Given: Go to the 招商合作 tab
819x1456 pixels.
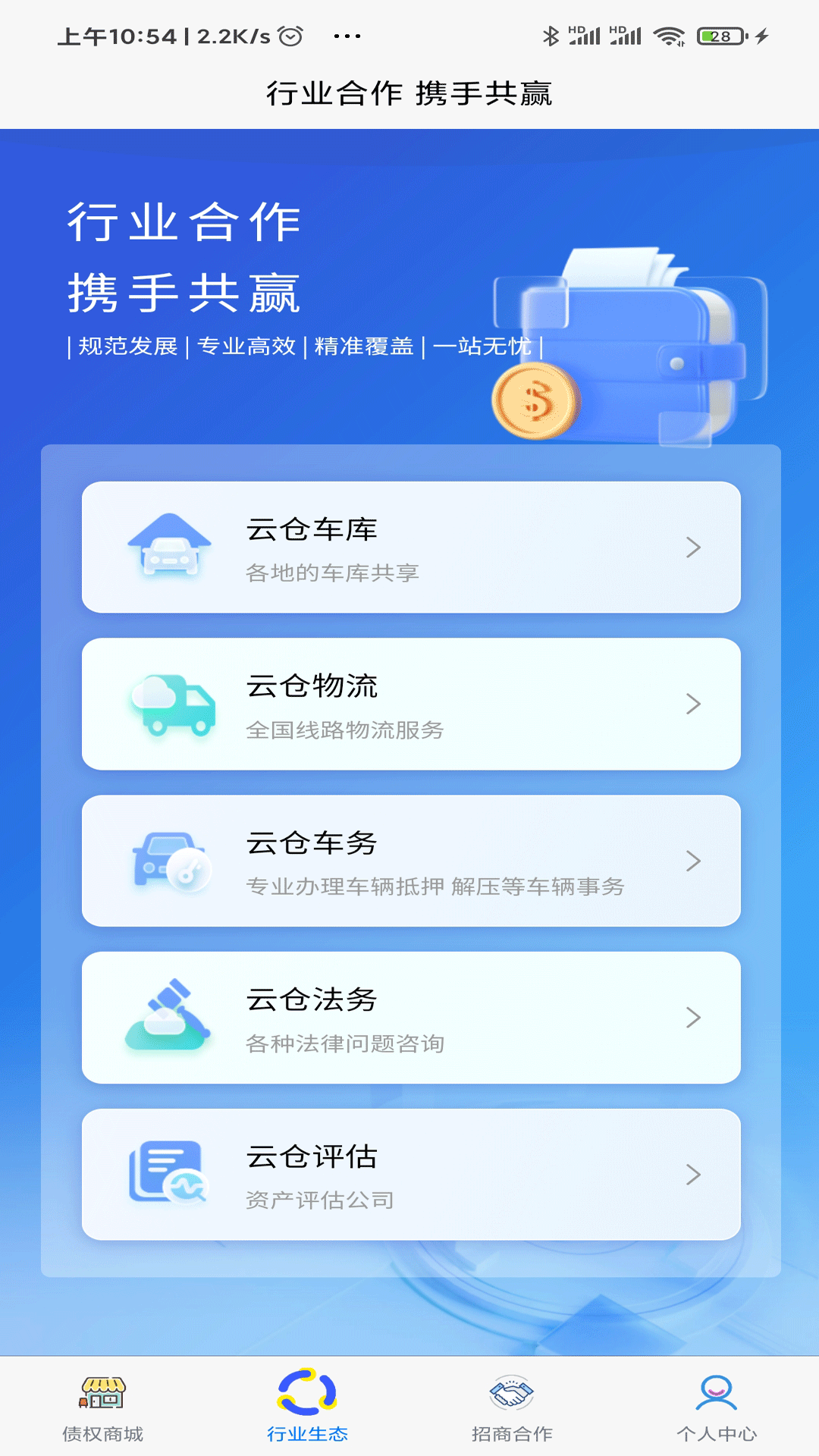Looking at the screenshot, I should (x=512, y=1406).
